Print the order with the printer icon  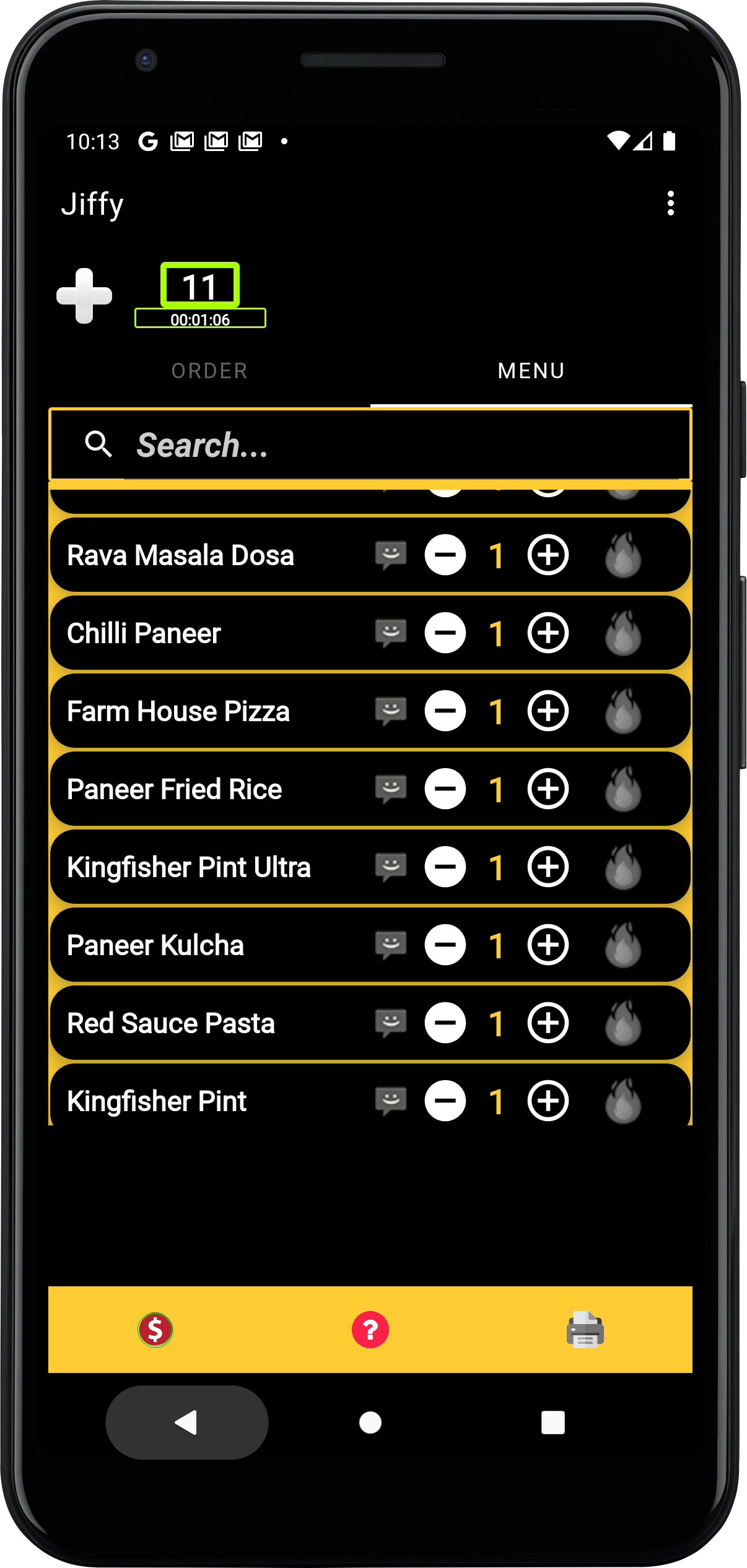(x=585, y=1330)
